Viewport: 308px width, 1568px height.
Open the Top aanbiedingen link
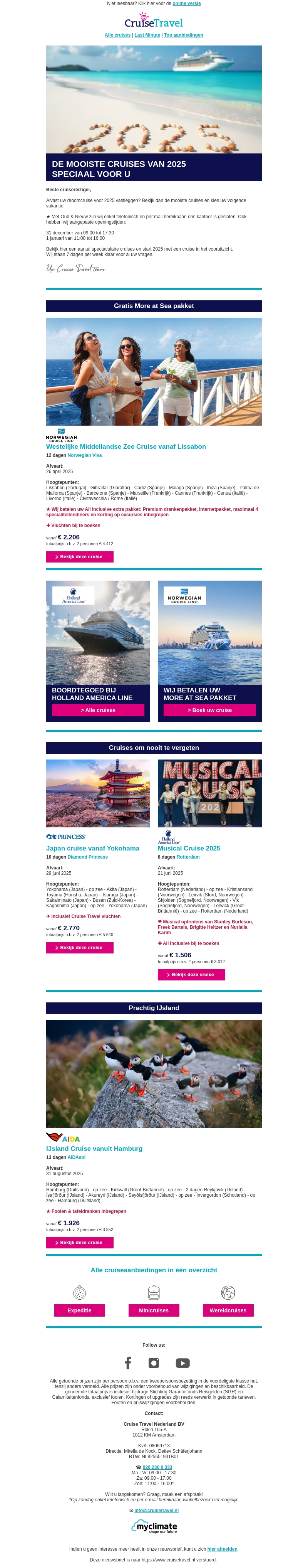pos(184,35)
